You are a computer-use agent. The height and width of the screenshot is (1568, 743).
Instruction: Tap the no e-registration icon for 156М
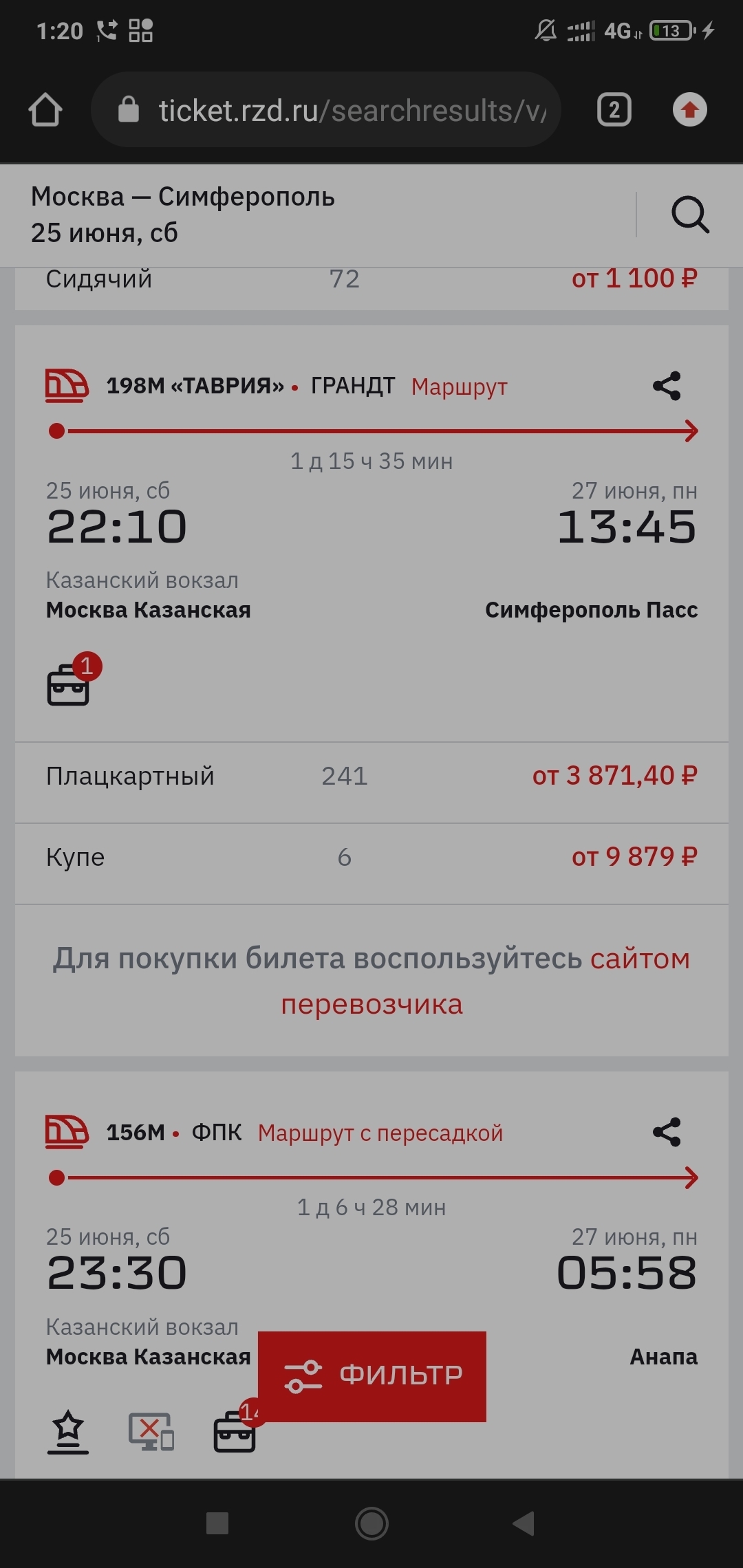pyautogui.click(x=151, y=1432)
